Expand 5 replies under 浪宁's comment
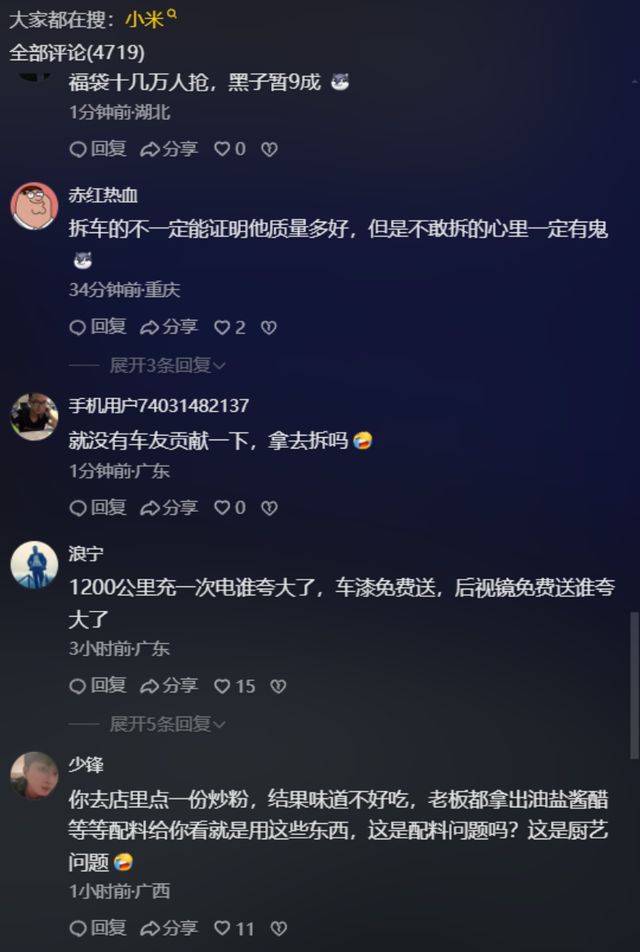The image size is (640, 952). pos(167,723)
